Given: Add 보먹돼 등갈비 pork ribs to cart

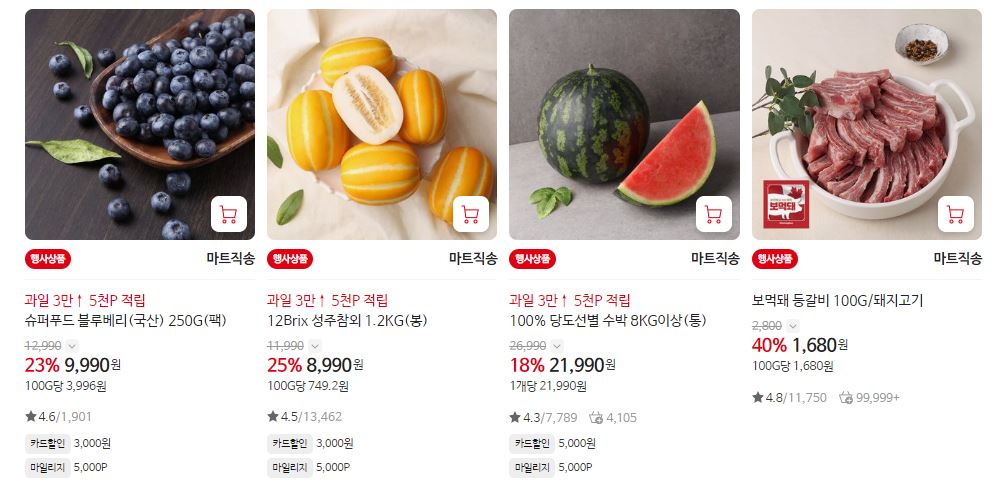Looking at the screenshot, I should tap(955, 214).
